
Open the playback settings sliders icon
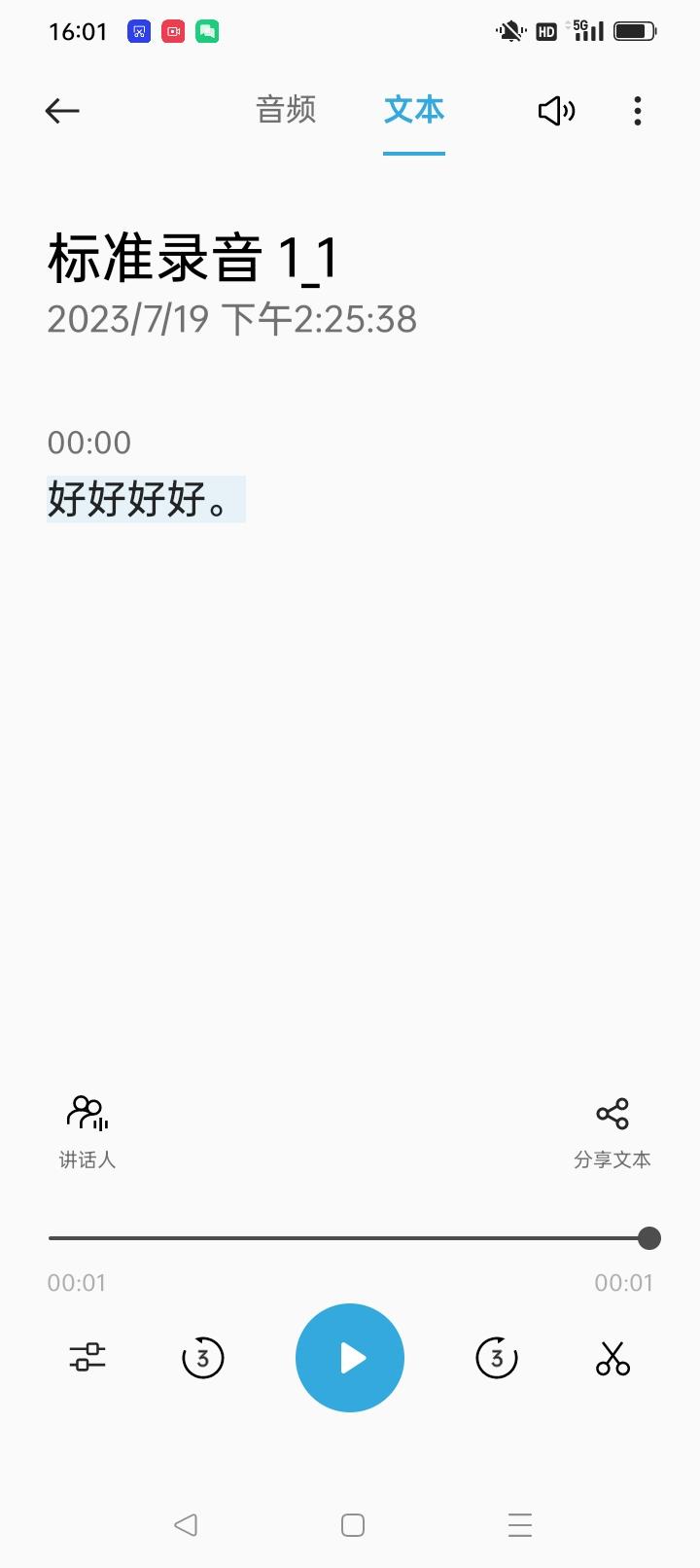coord(87,1357)
